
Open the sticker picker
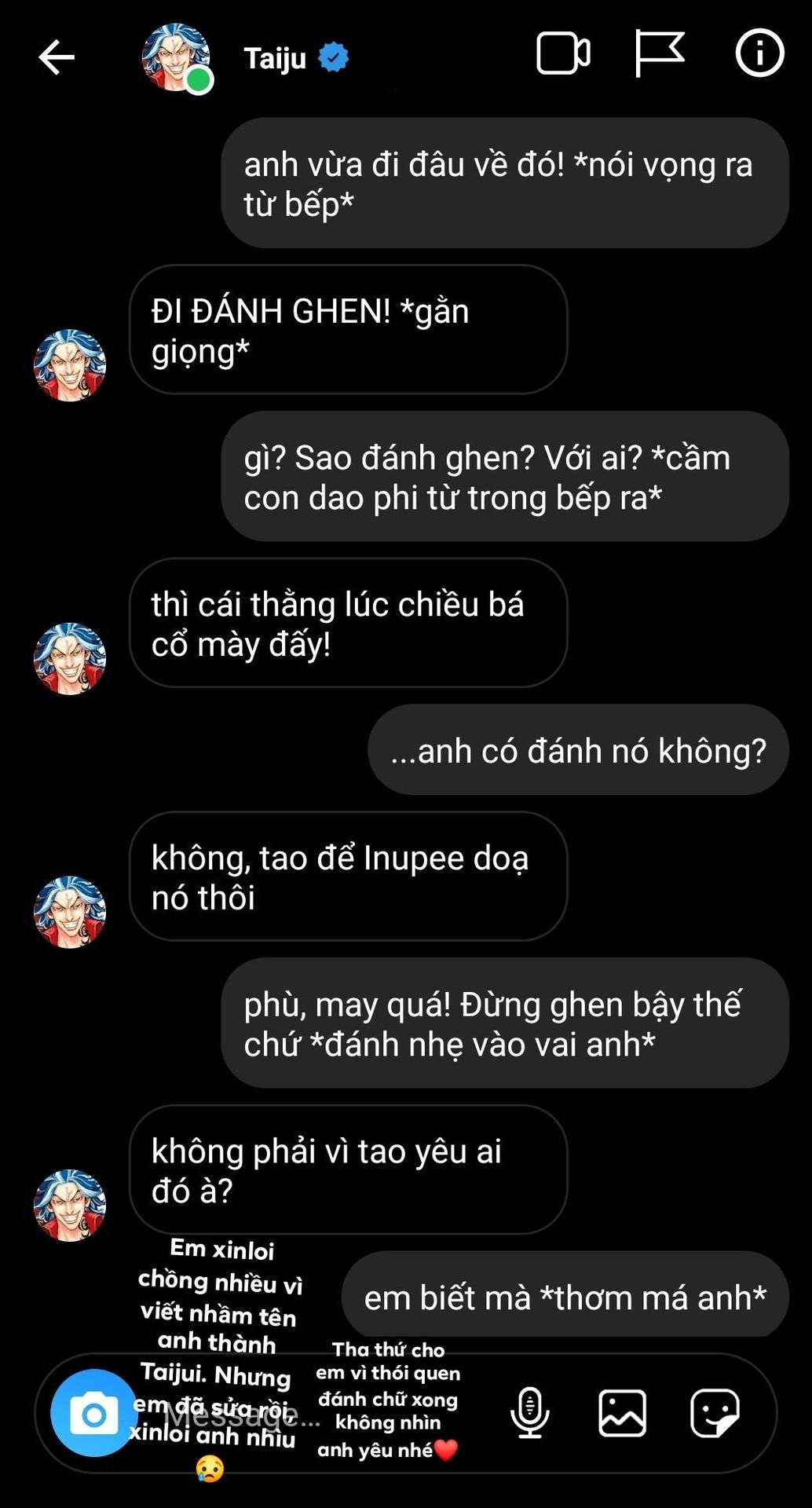coord(714,1413)
